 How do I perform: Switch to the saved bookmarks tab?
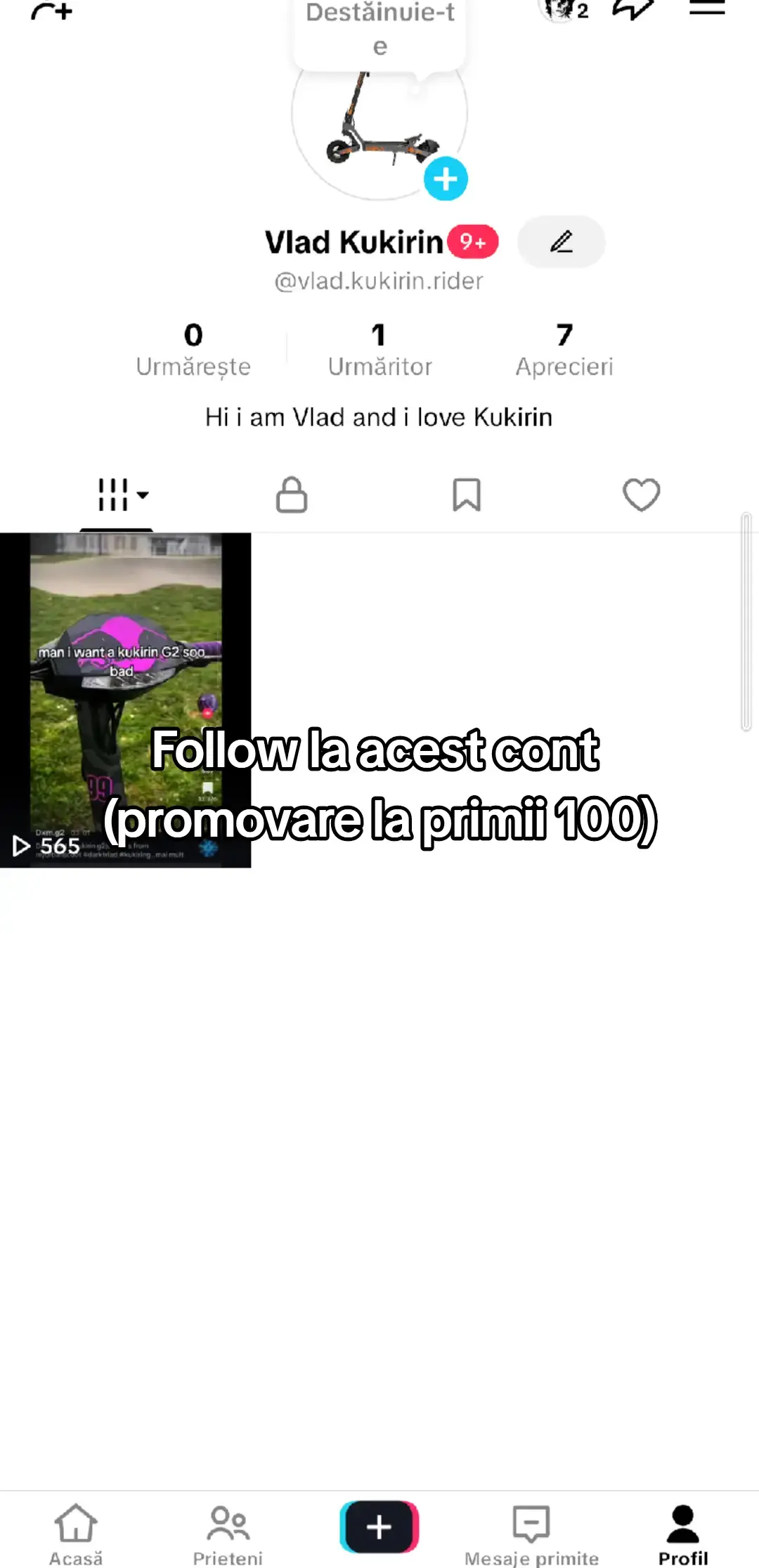tap(467, 495)
